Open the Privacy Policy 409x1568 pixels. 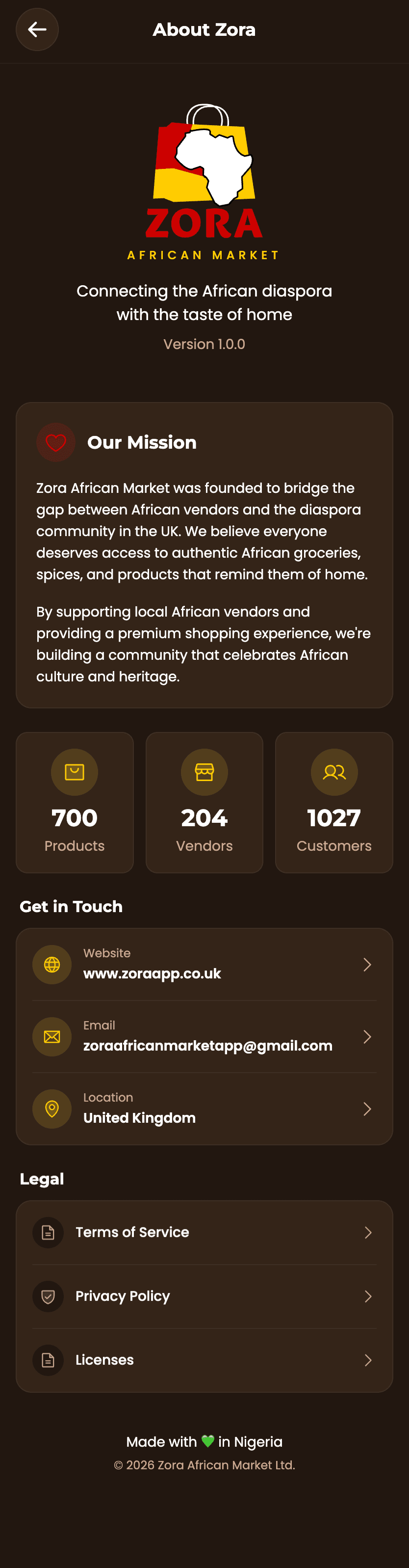204,1296
